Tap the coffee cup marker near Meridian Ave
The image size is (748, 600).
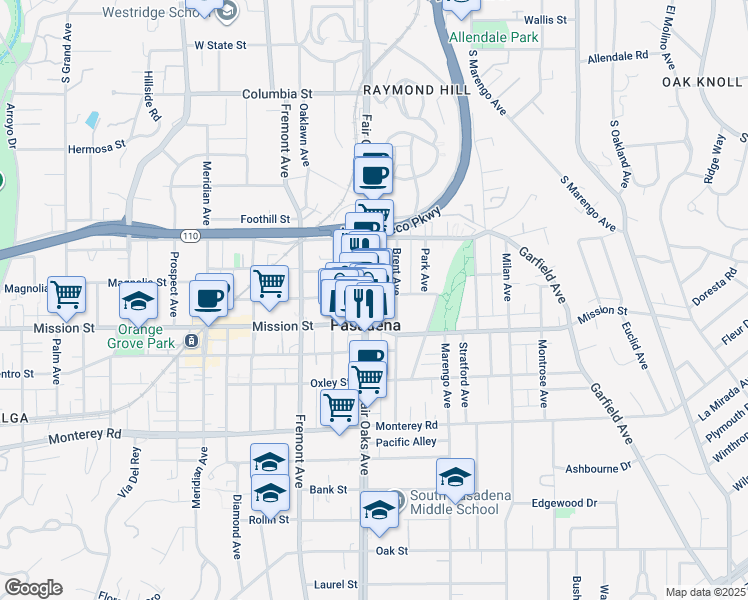click(208, 298)
